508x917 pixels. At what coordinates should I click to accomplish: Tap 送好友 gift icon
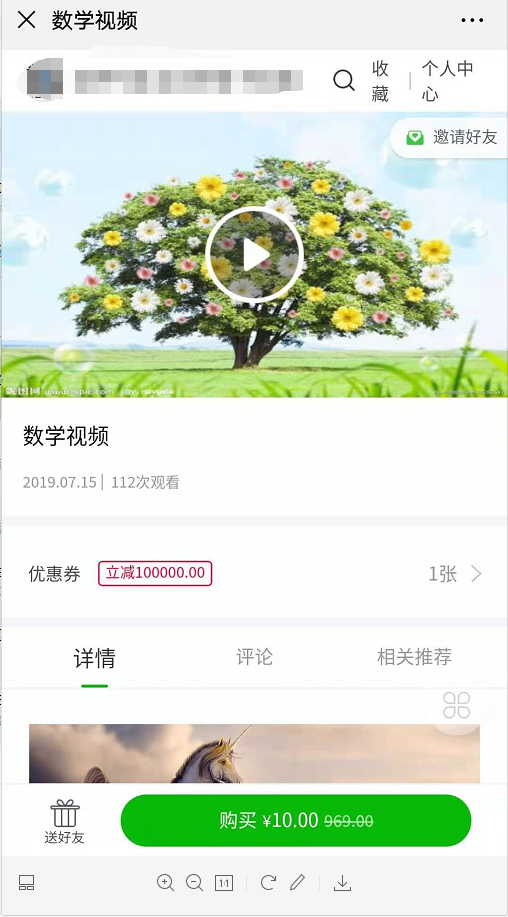64,822
